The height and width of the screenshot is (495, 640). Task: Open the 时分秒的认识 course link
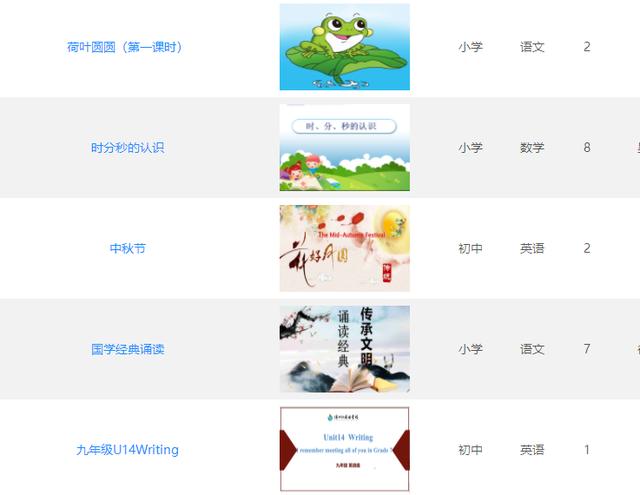click(127, 148)
